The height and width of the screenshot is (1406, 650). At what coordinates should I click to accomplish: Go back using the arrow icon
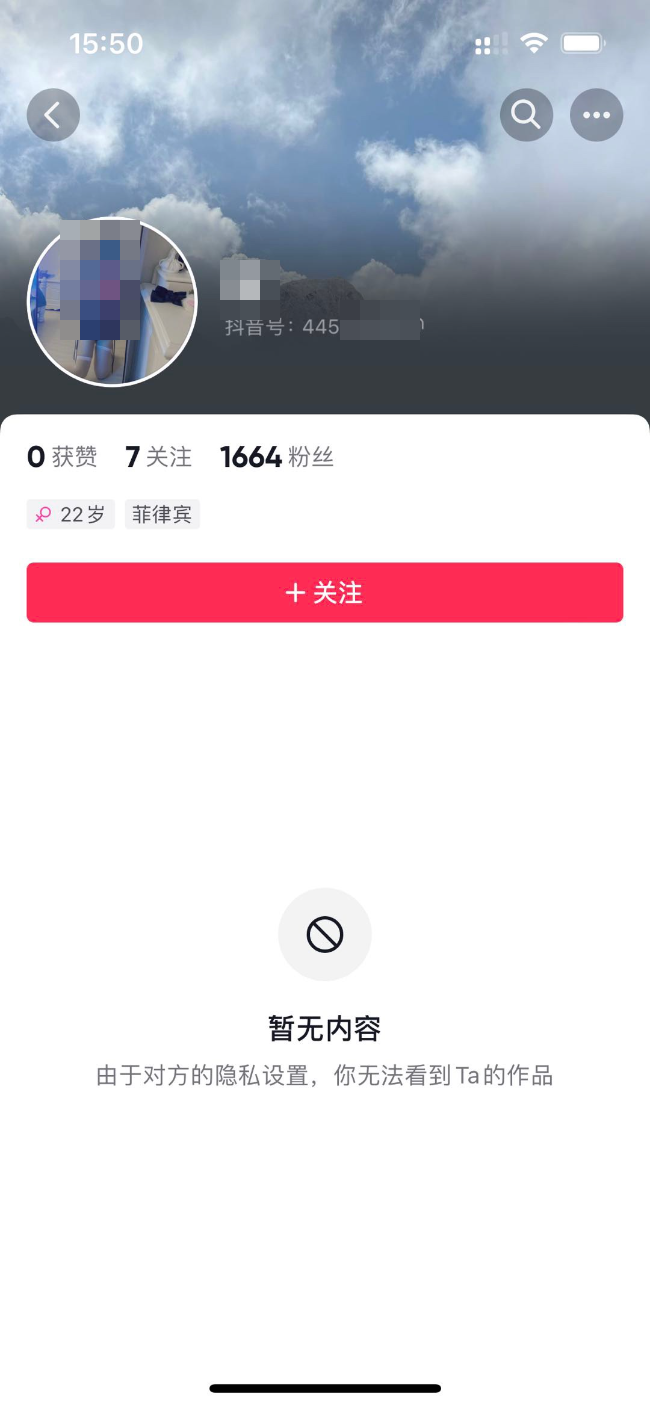(x=53, y=115)
